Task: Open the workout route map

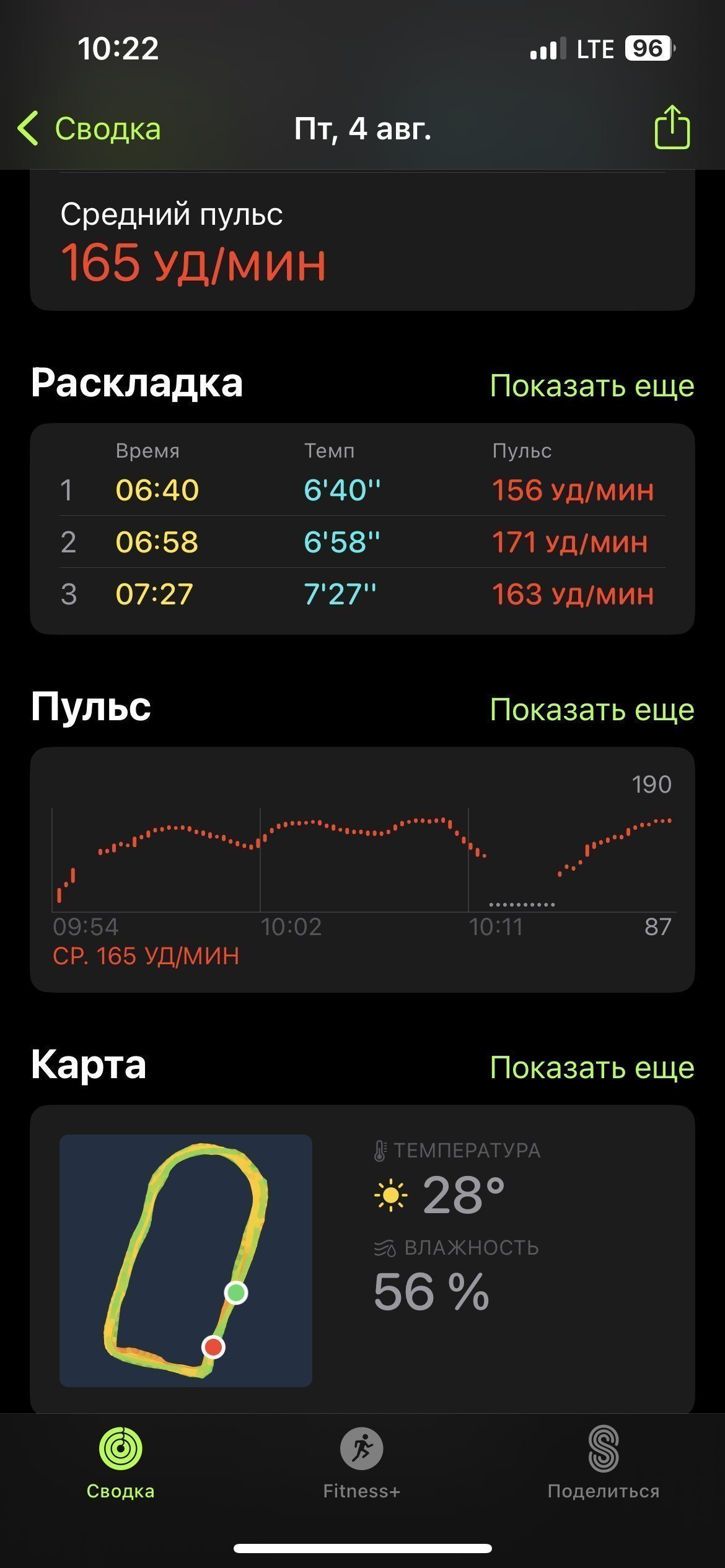Action: (x=186, y=1261)
